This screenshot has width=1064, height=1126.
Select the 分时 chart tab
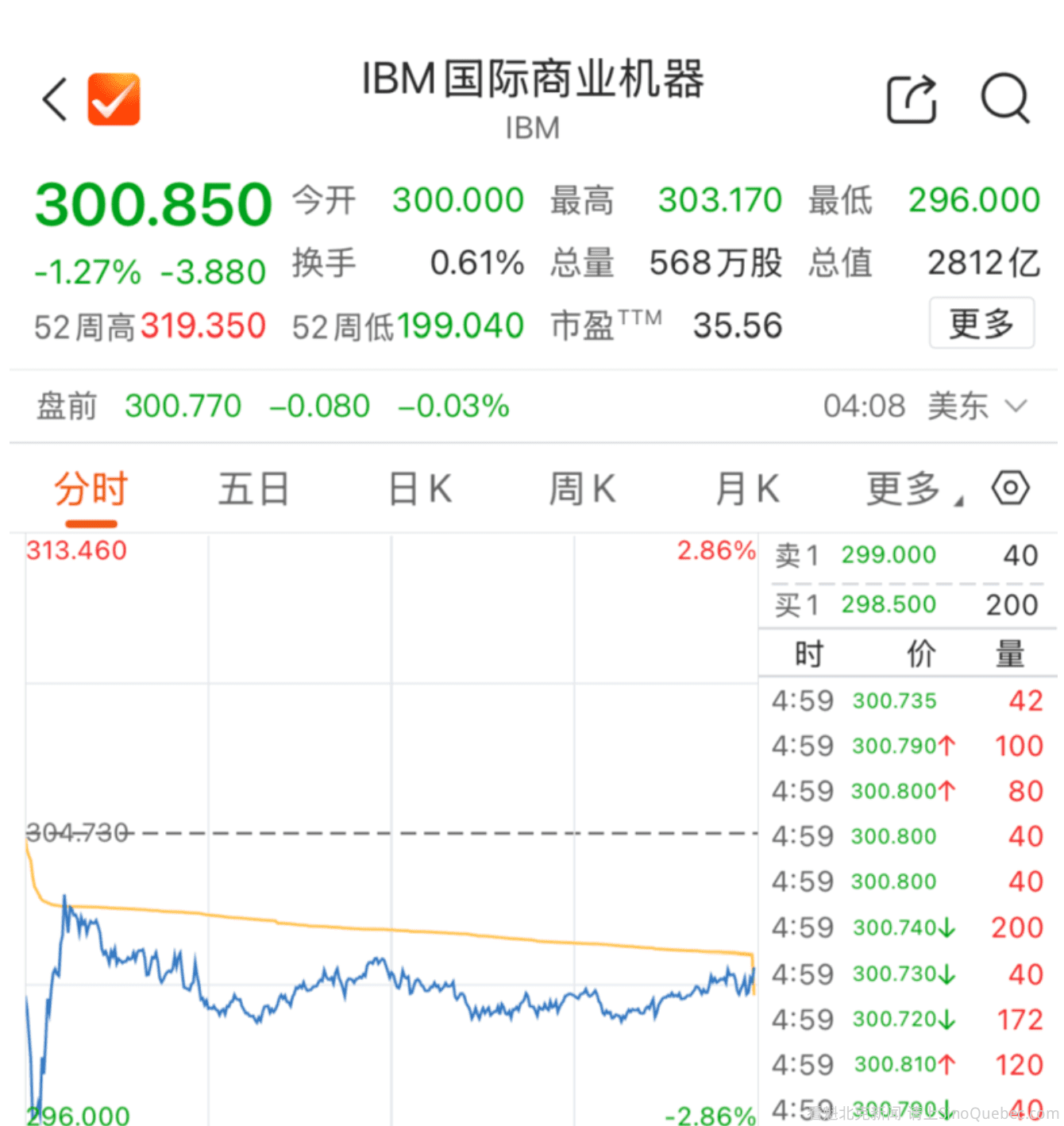pyautogui.click(x=91, y=489)
